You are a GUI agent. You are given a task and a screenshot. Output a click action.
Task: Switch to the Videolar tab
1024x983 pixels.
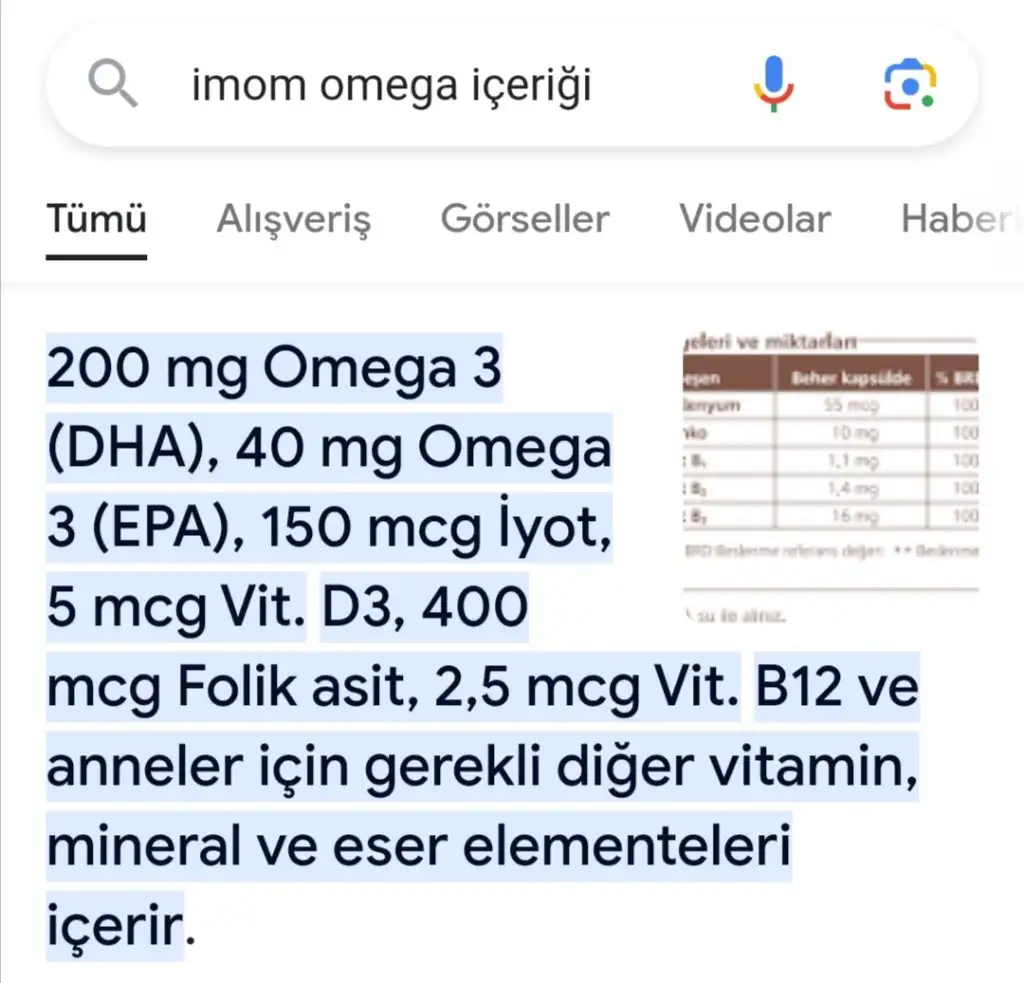(755, 218)
